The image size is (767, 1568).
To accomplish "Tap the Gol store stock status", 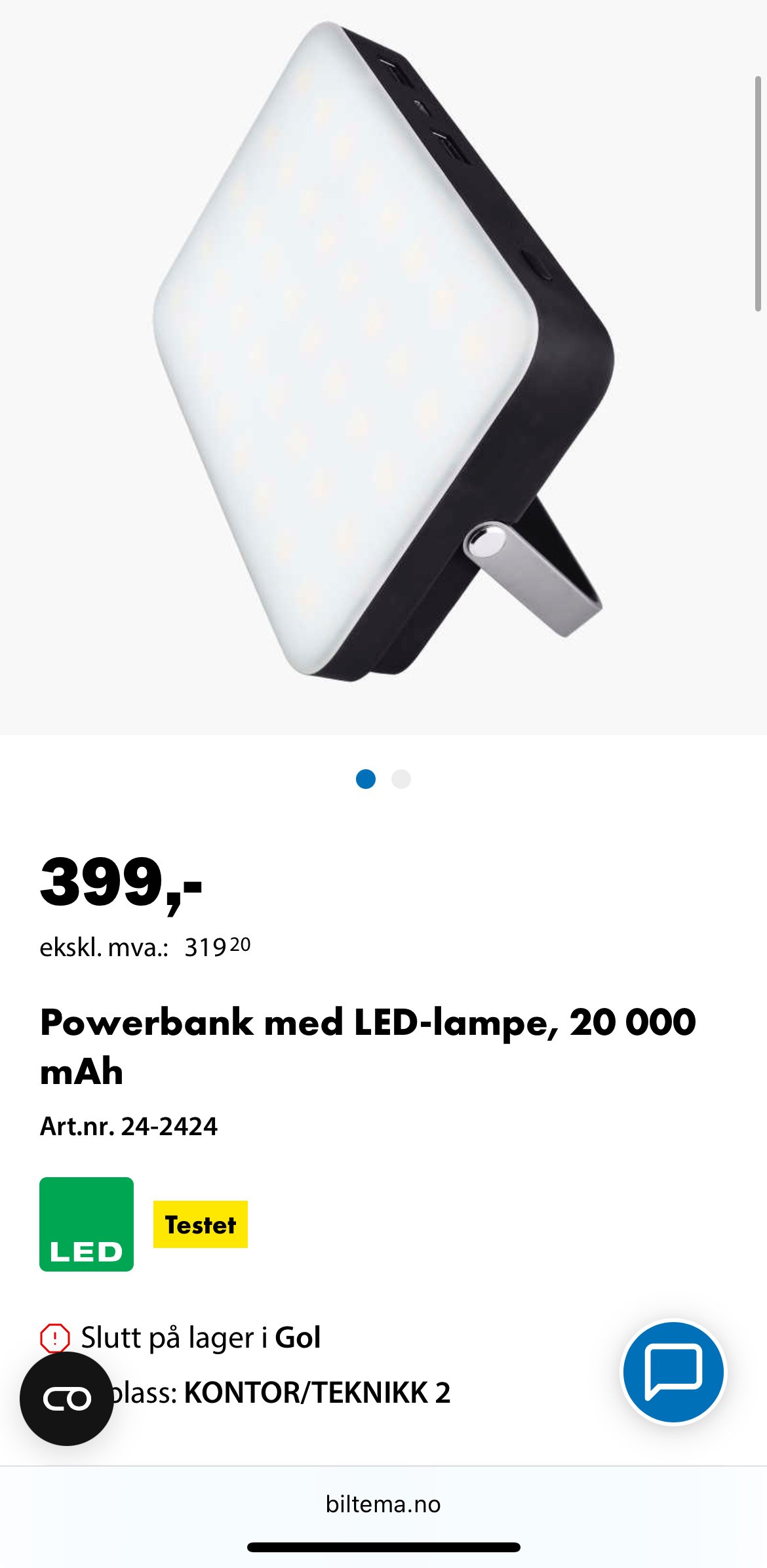I will click(201, 1338).
